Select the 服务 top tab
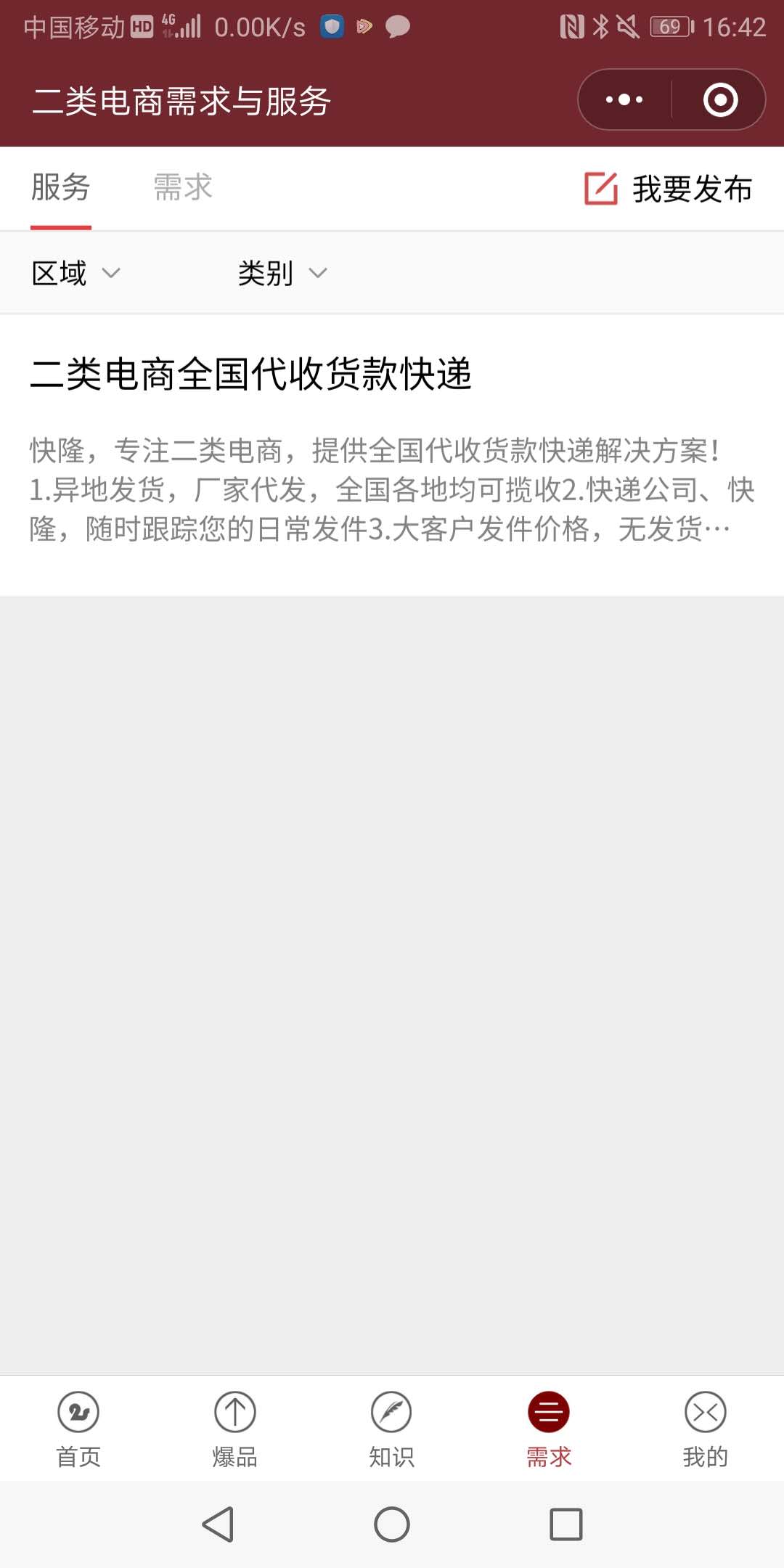 coord(61,187)
